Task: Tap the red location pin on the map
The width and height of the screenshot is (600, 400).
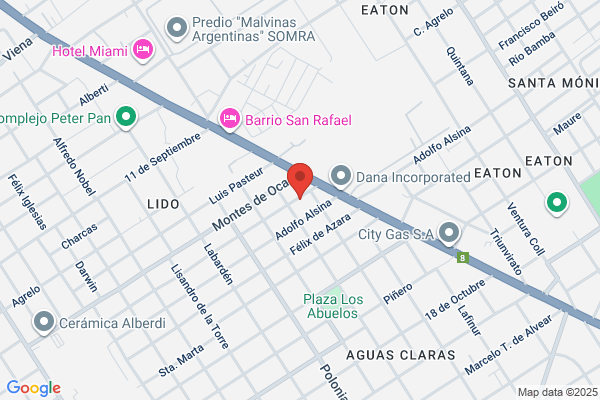Action: coord(300,180)
